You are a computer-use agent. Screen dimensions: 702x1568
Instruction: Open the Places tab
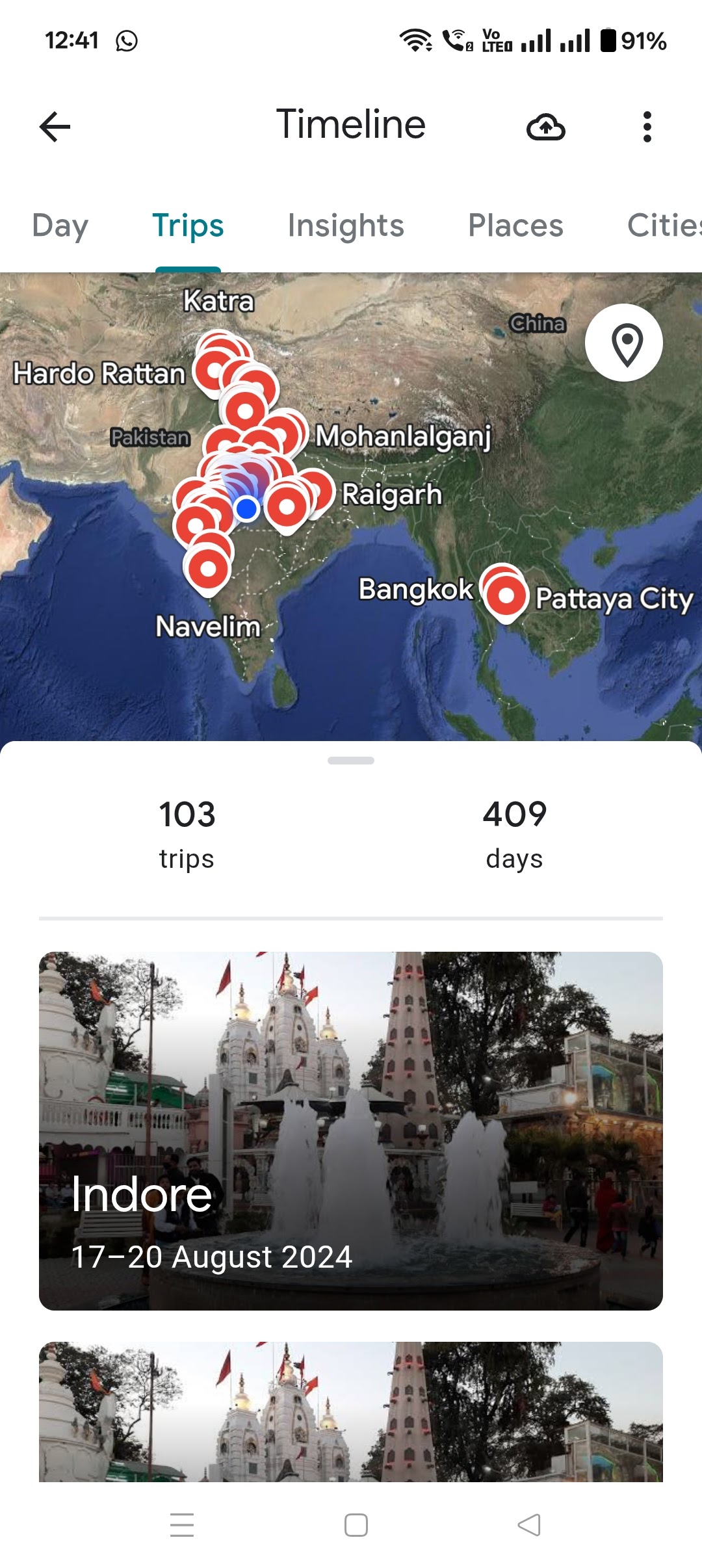click(x=515, y=226)
